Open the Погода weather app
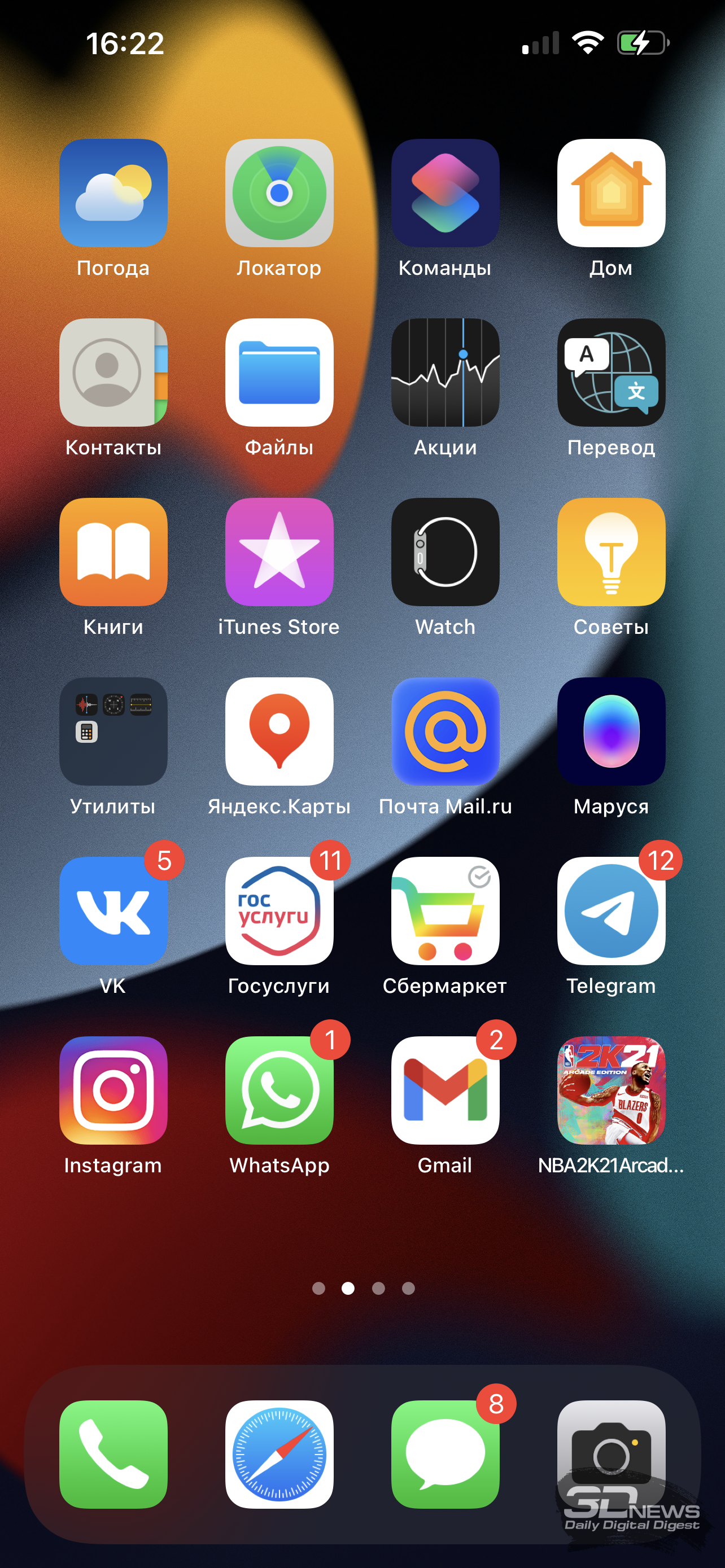The height and width of the screenshot is (1568, 725). (113, 193)
